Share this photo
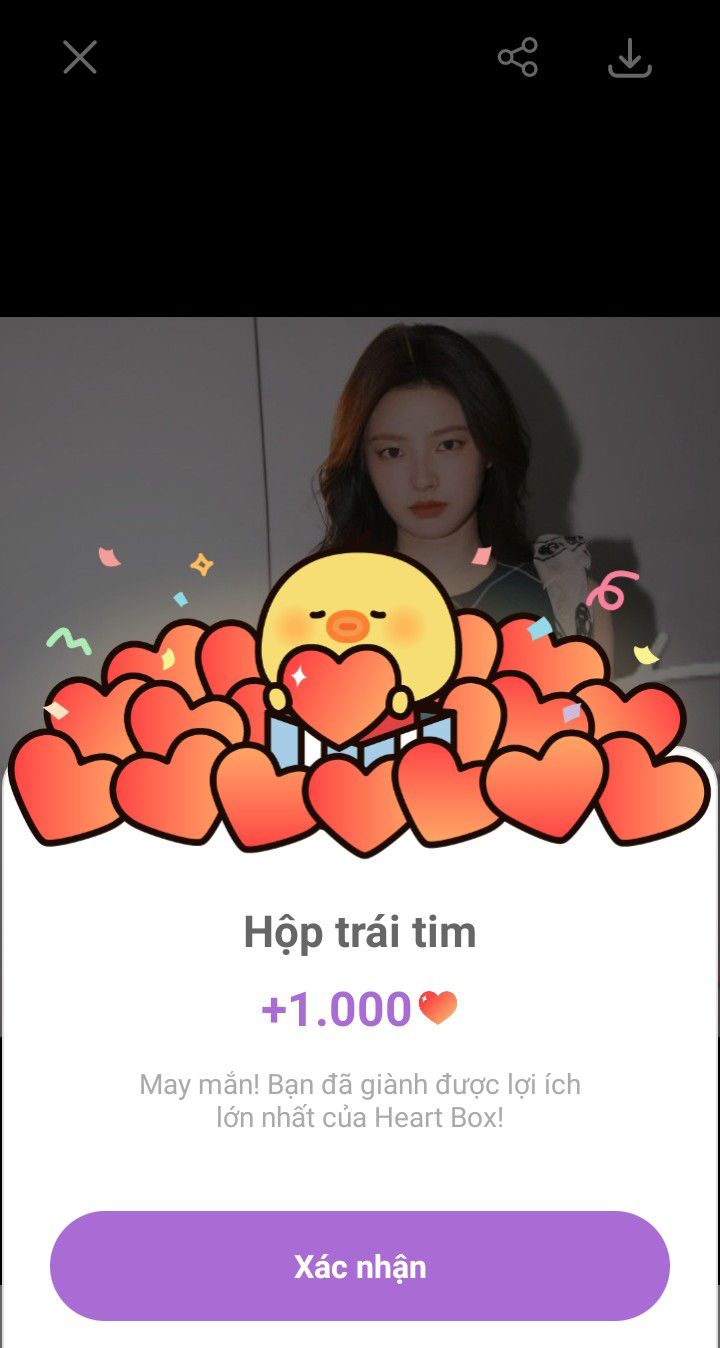Image resolution: width=720 pixels, height=1348 pixels. click(x=518, y=58)
